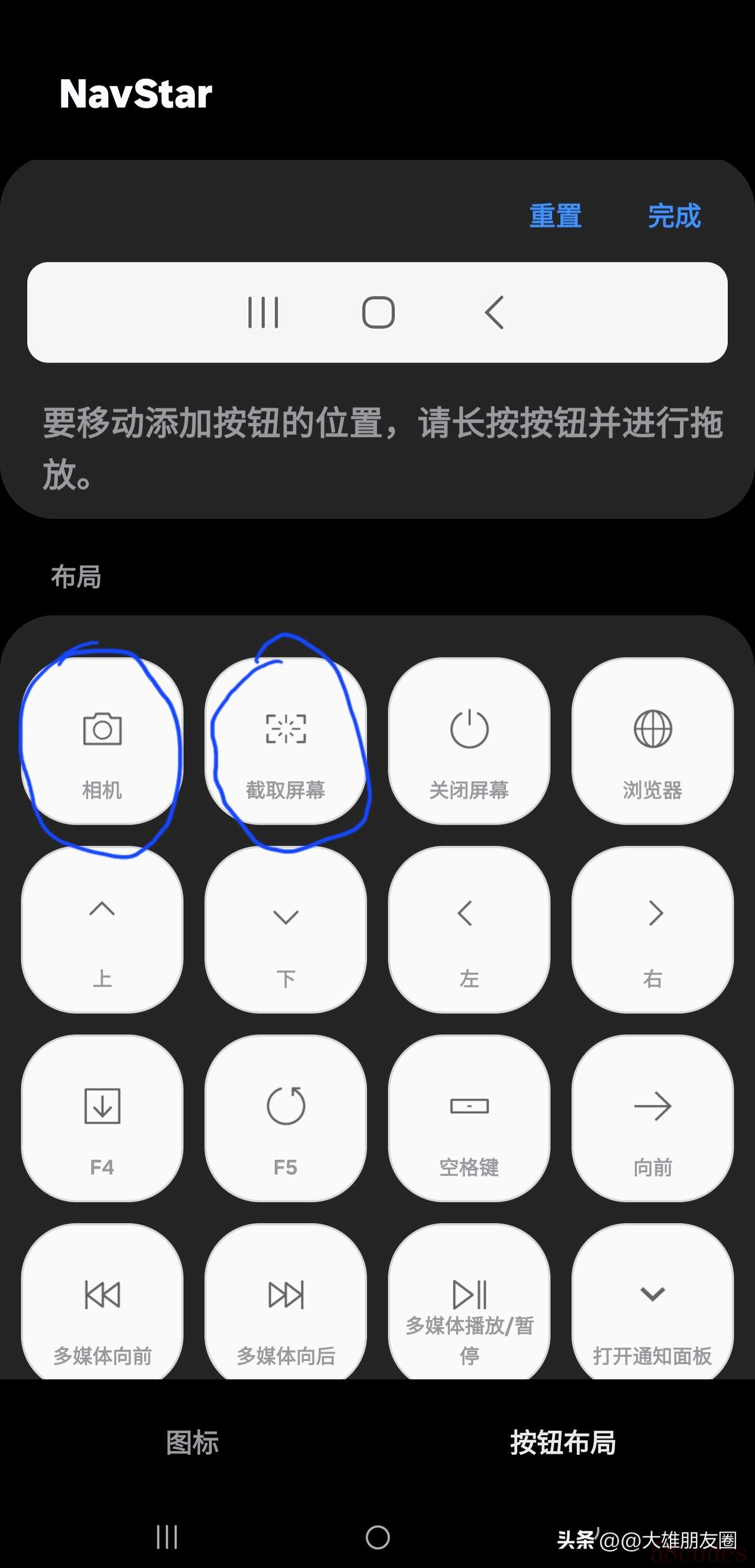Add the 上 up arrow button
Viewport: 755px width, 1568px height.
click(x=102, y=930)
